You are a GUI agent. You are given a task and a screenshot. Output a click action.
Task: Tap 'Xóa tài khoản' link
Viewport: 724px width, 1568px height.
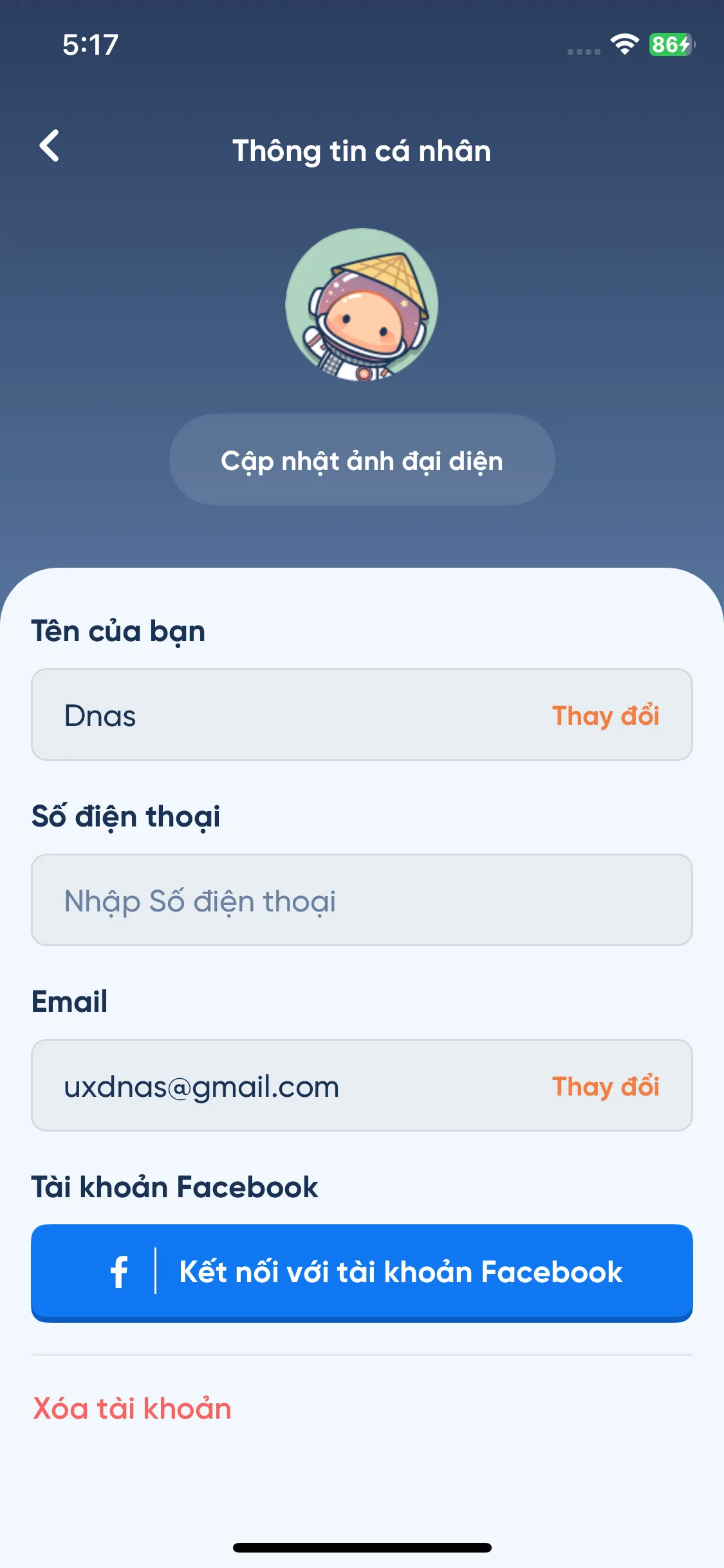click(132, 1408)
